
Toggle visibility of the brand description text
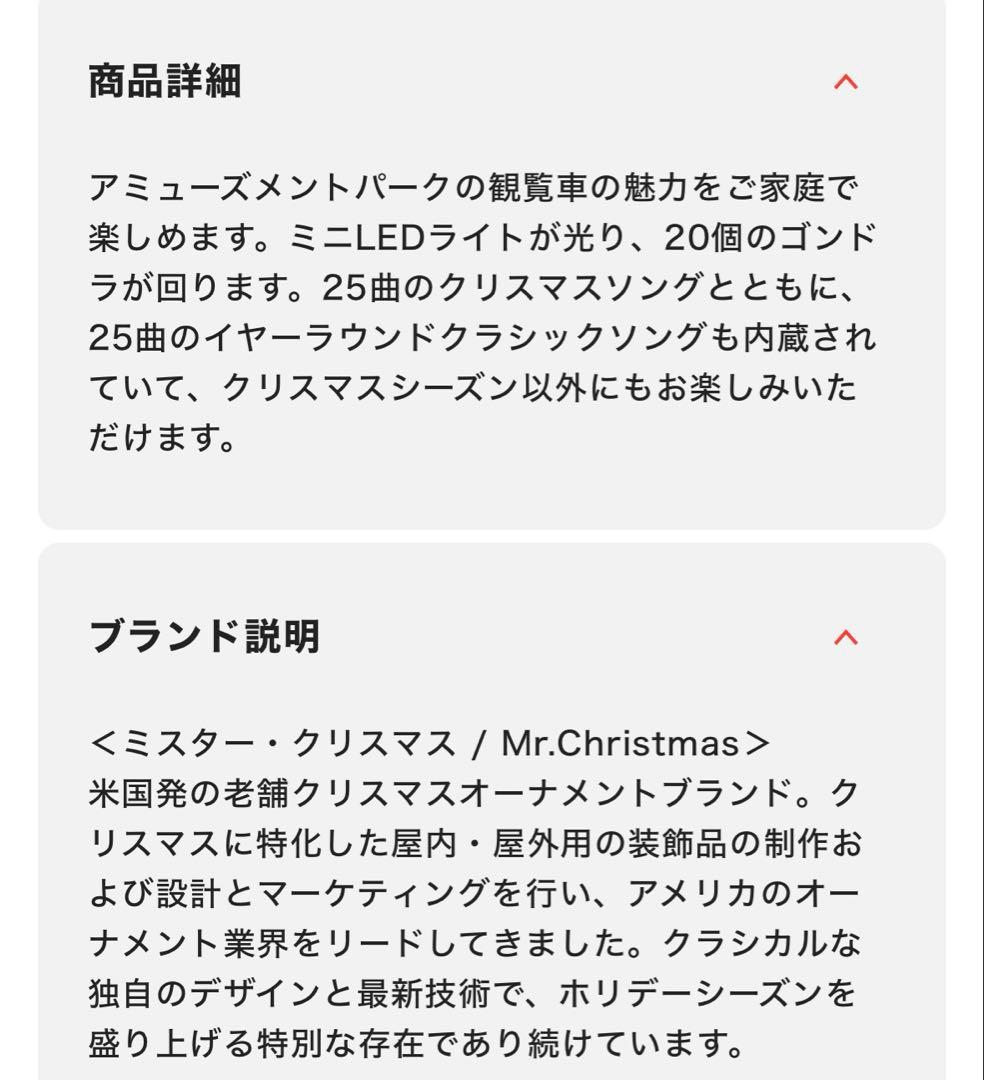point(845,637)
